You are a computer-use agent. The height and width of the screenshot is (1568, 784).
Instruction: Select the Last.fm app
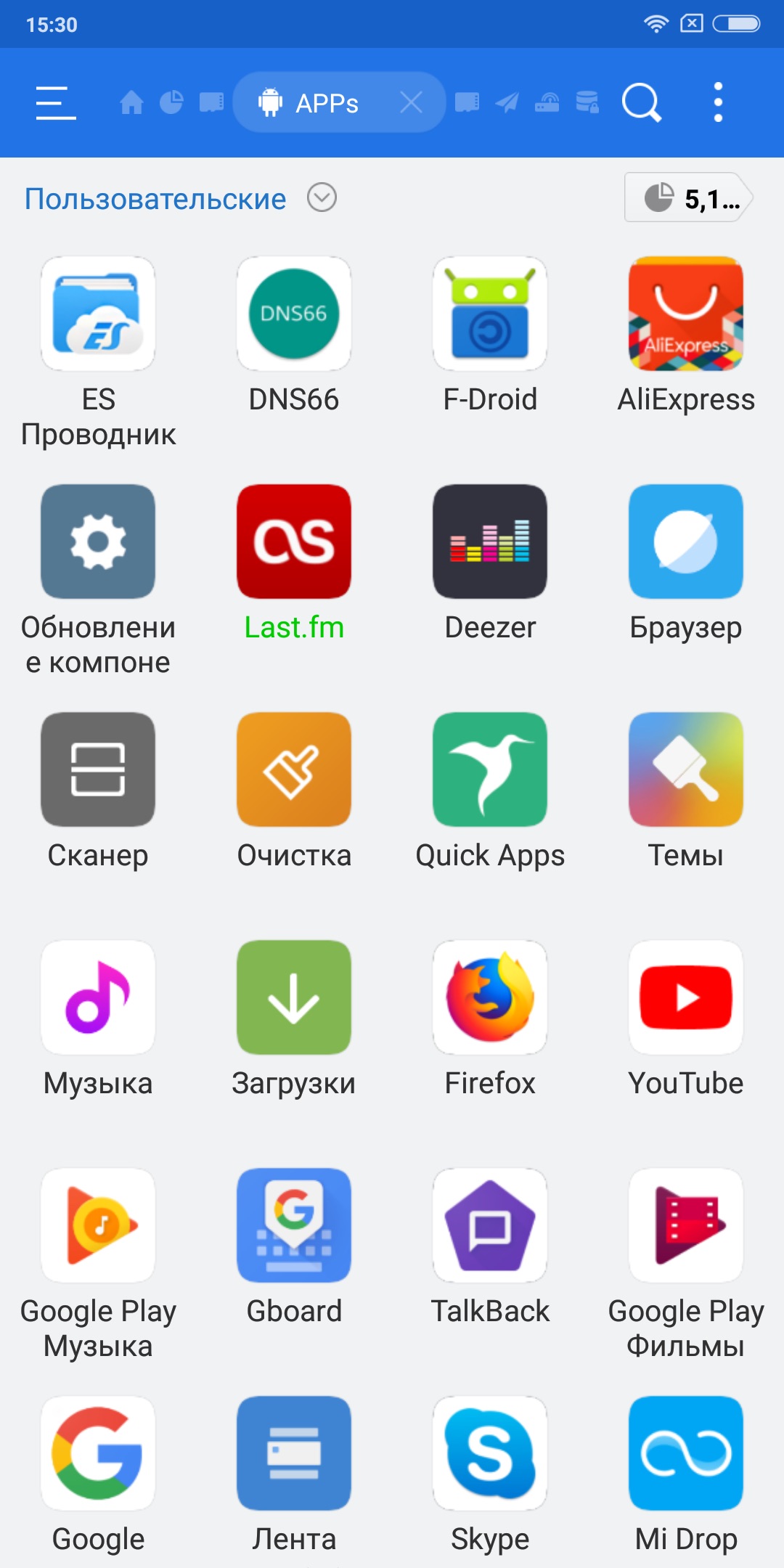pyautogui.click(x=294, y=542)
